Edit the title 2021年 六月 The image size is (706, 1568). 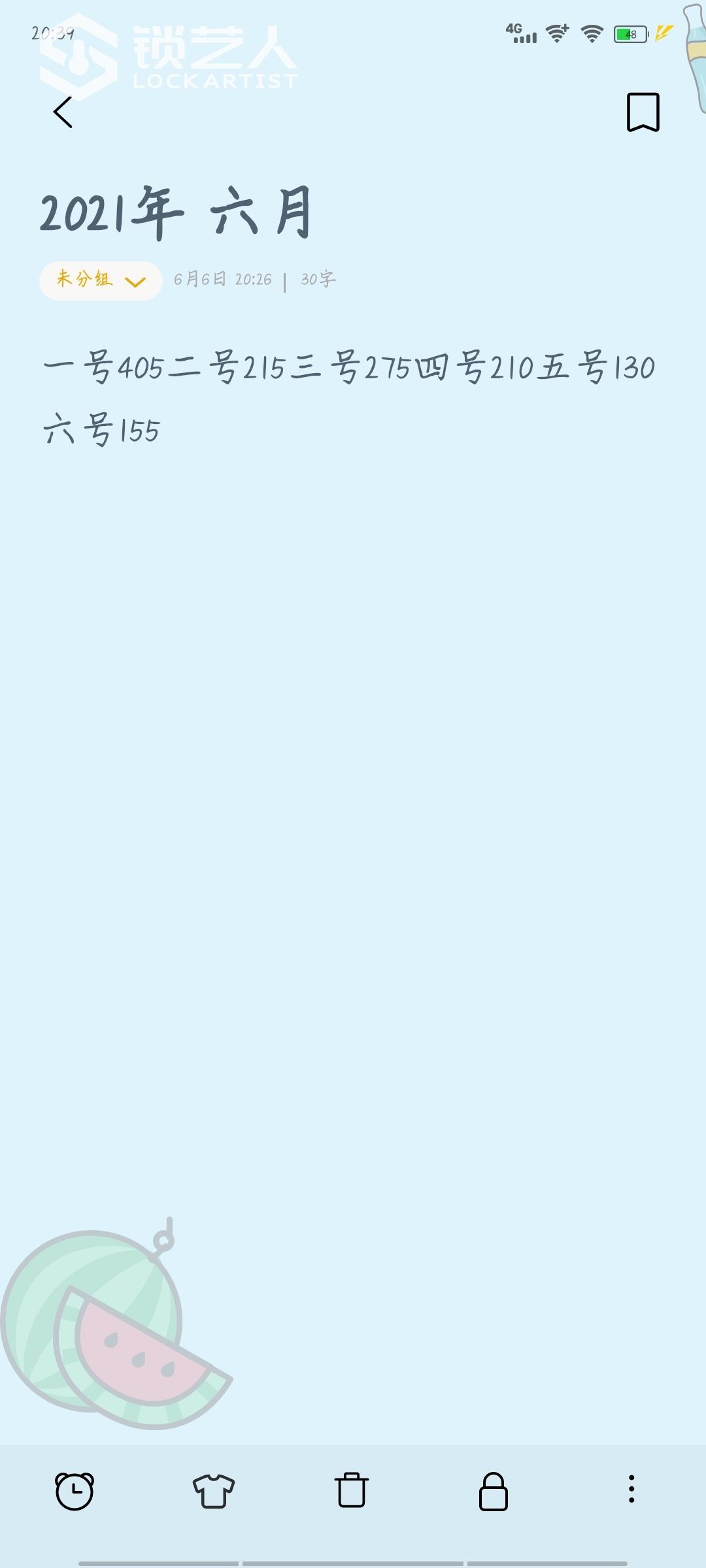(176, 212)
